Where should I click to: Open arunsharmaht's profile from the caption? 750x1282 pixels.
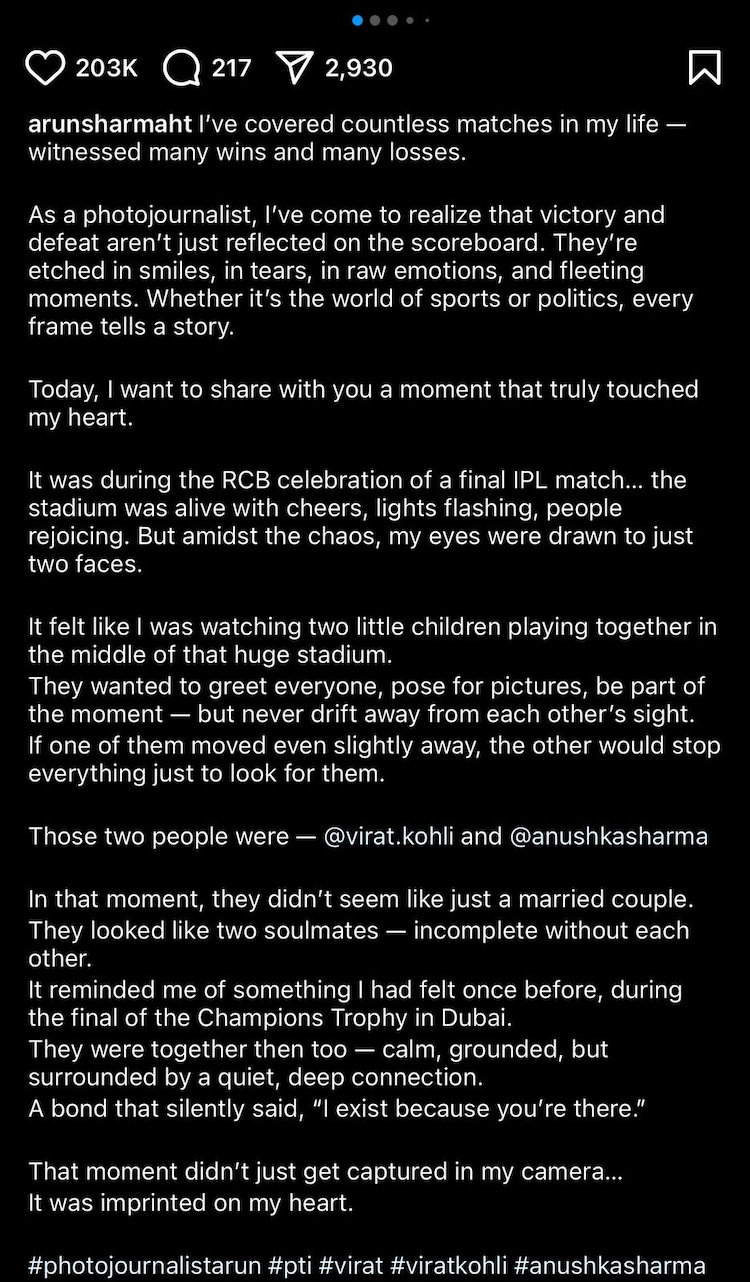(x=110, y=127)
